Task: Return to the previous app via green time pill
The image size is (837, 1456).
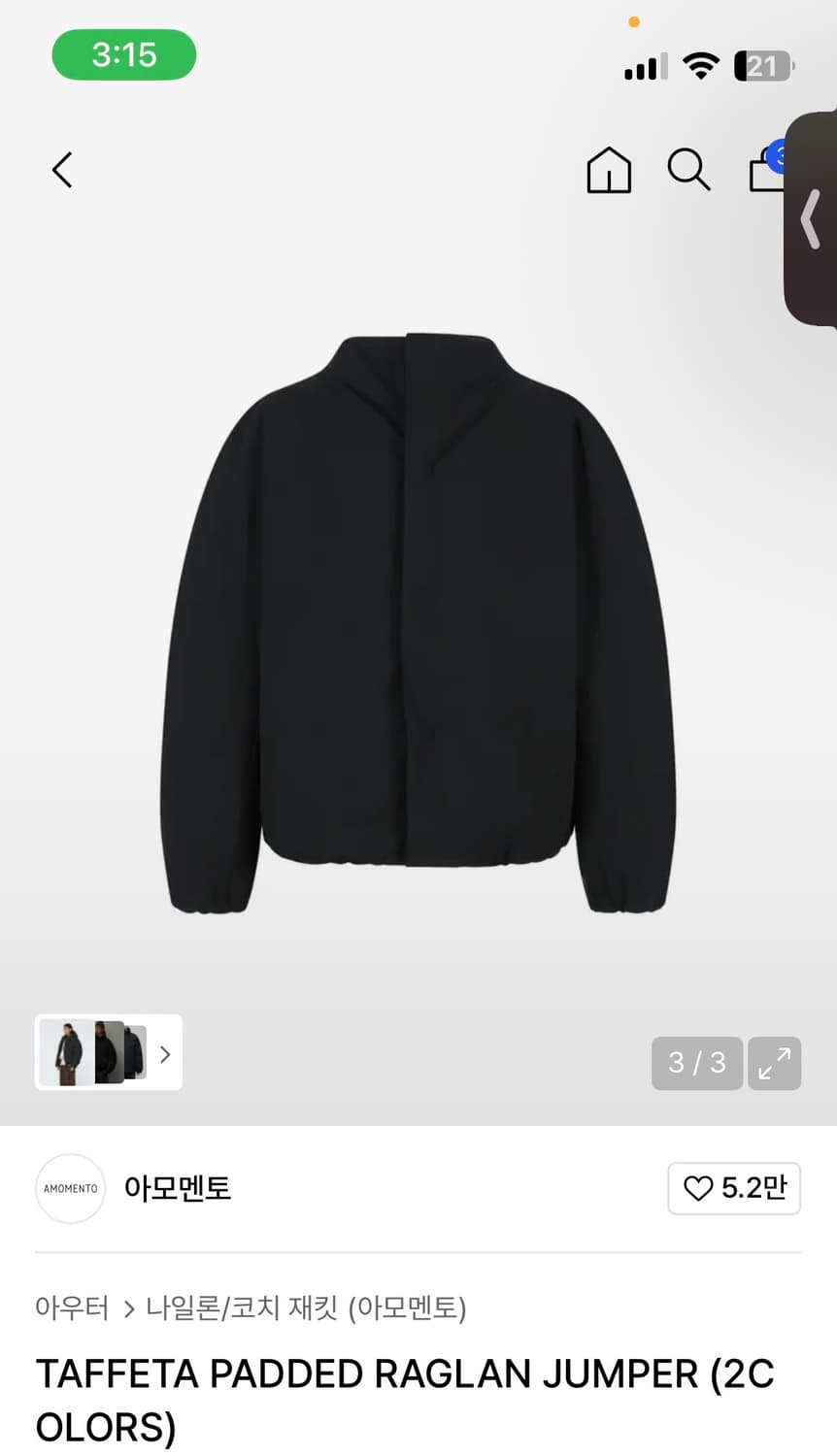Action: (x=124, y=54)
